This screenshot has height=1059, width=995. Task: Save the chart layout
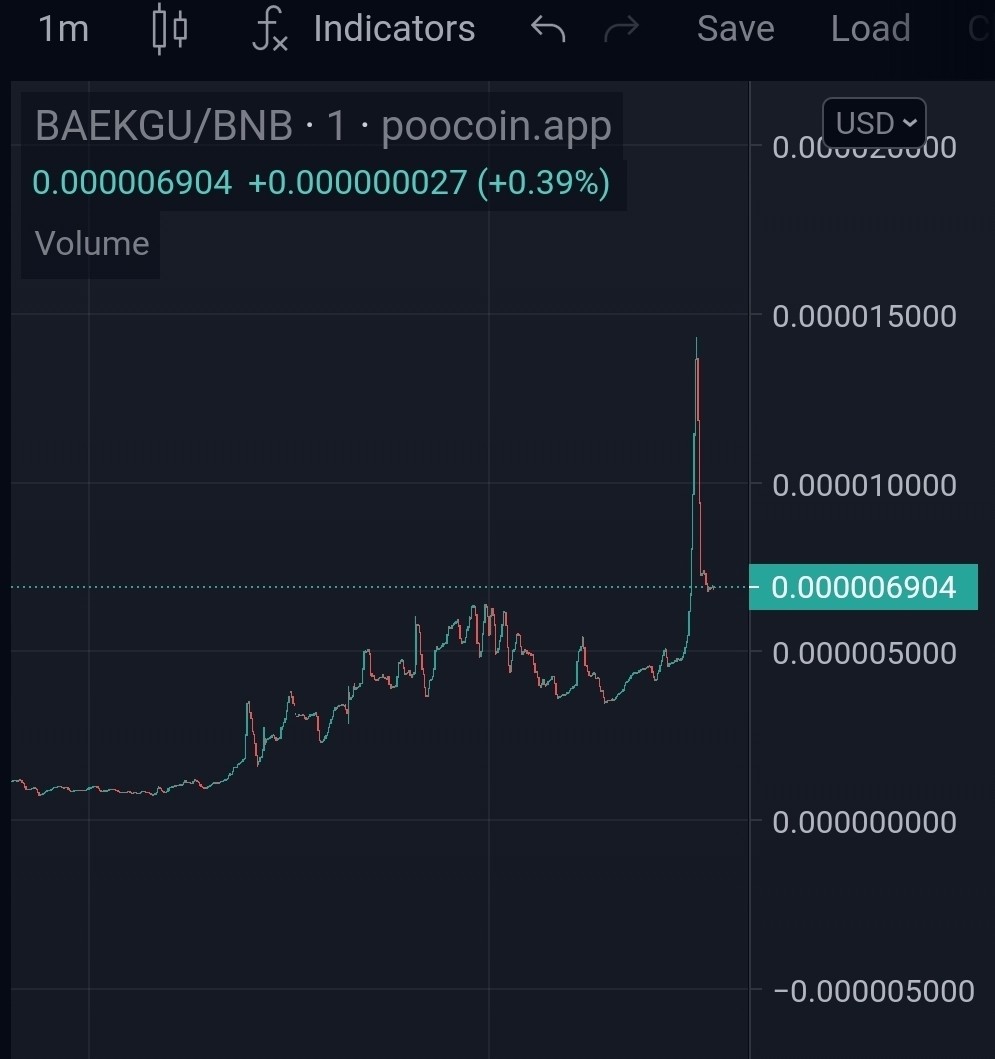coord(735,29)
